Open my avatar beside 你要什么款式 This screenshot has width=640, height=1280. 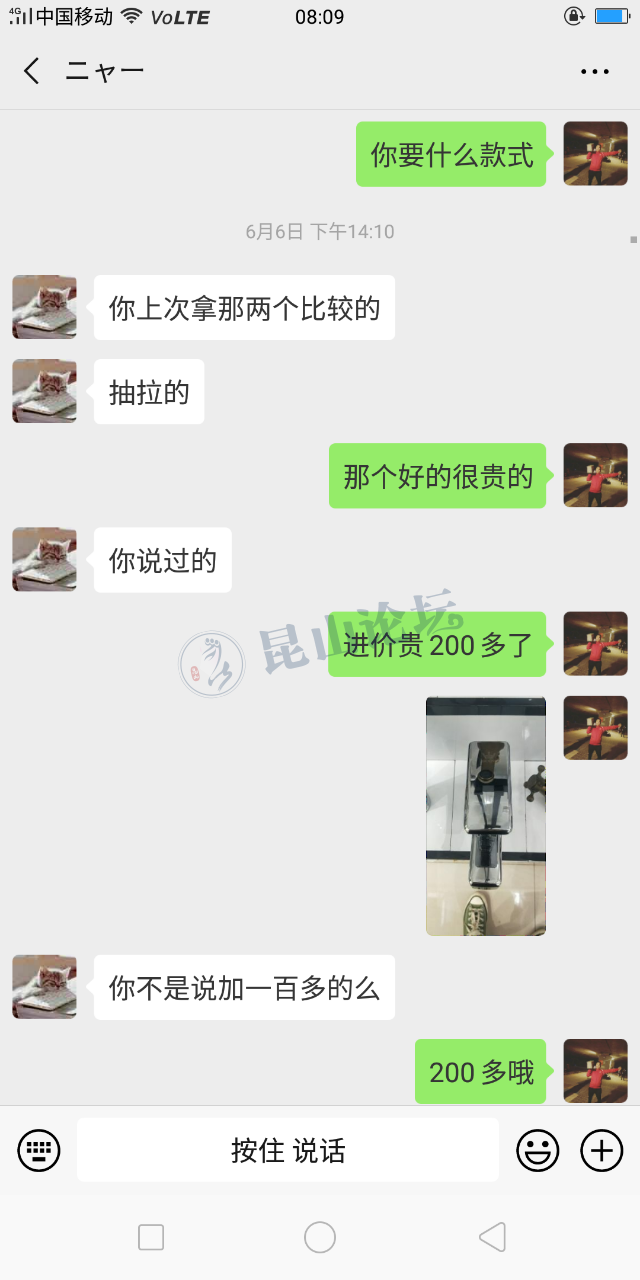[596, 154]
